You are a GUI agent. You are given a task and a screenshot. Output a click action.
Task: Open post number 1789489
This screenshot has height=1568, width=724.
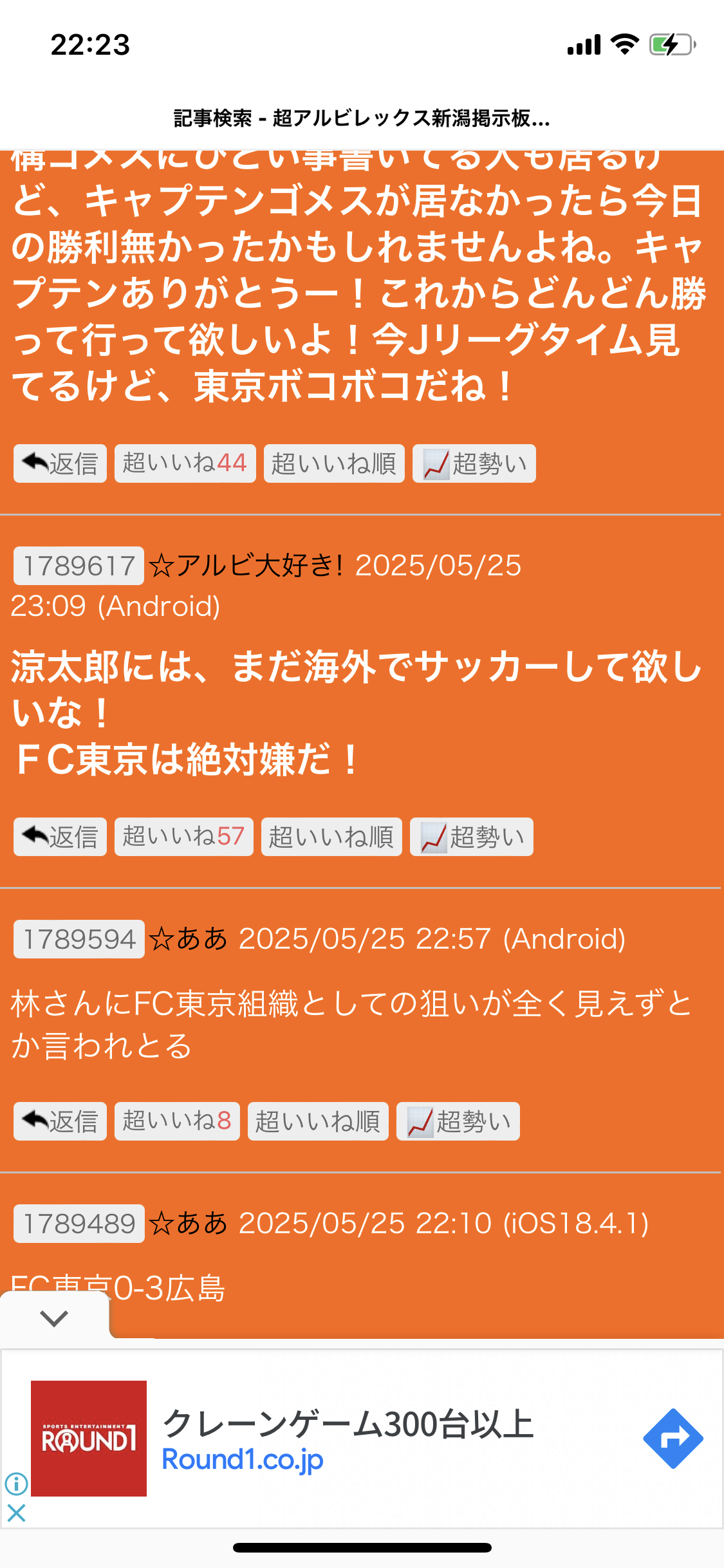pos(79,1224)
